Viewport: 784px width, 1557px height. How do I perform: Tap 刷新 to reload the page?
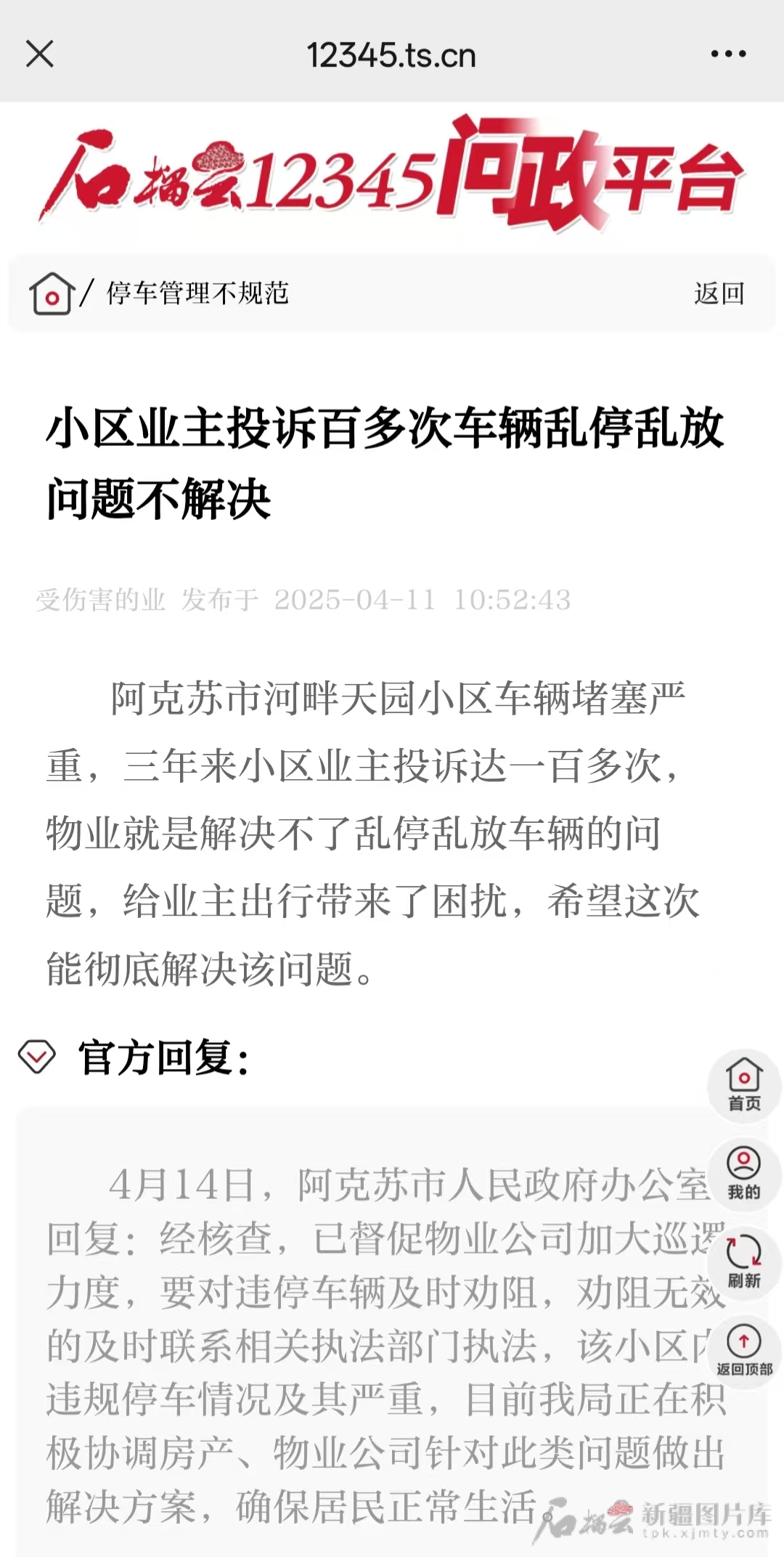point(744,1263)
